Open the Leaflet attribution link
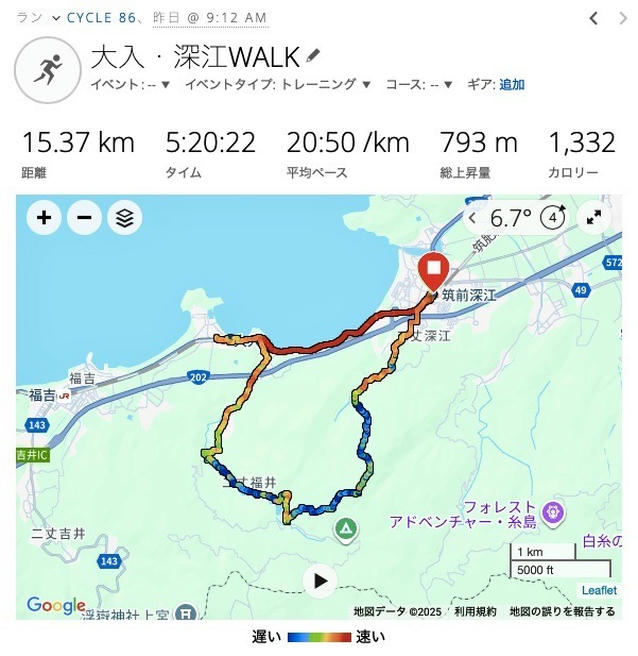The image size is (638, 656). point(600,591)
